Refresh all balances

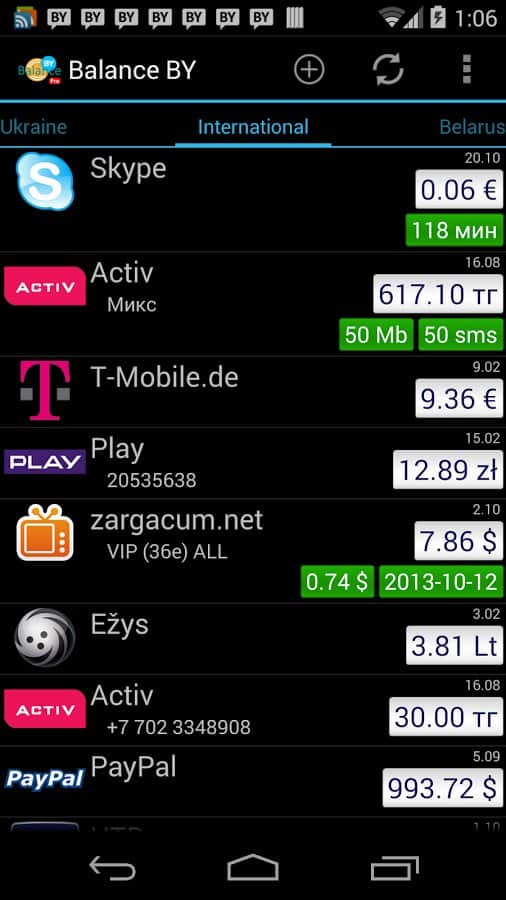tap(388, 69)
